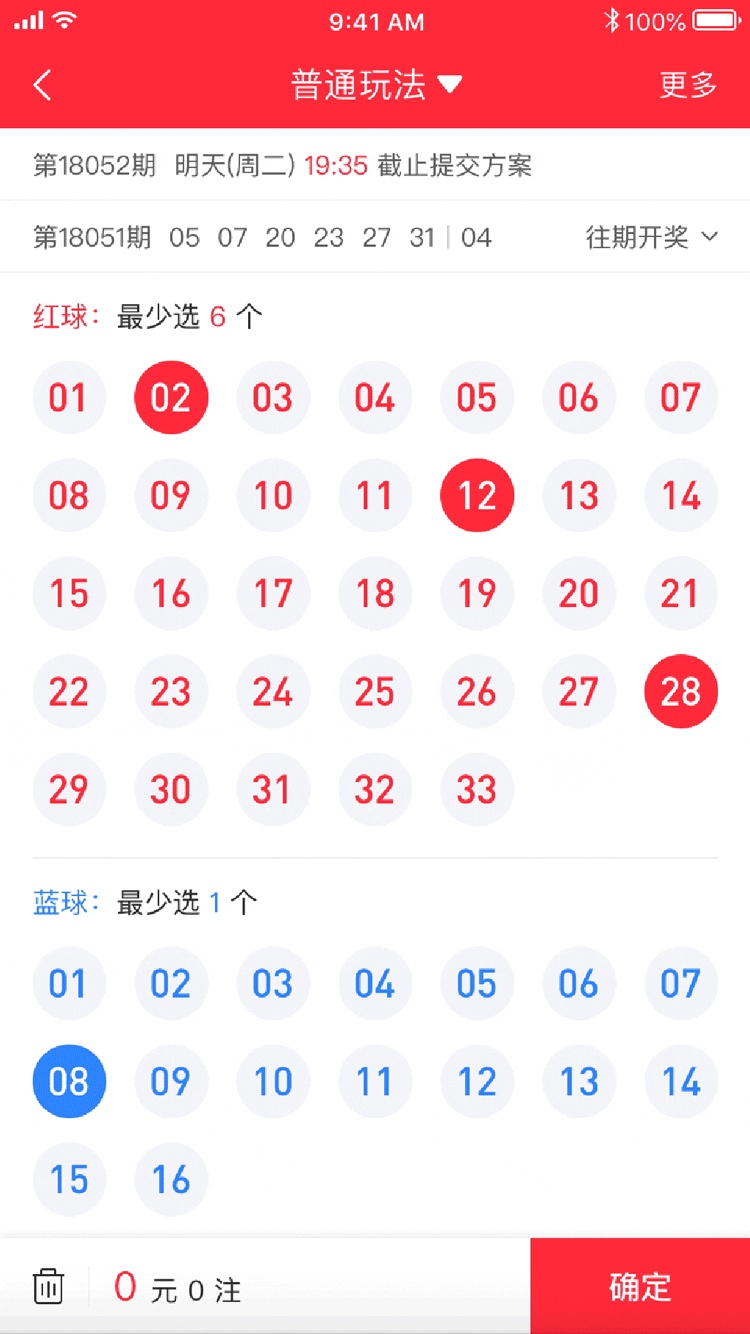Clear selections with the trash icon

[48, 1286]
